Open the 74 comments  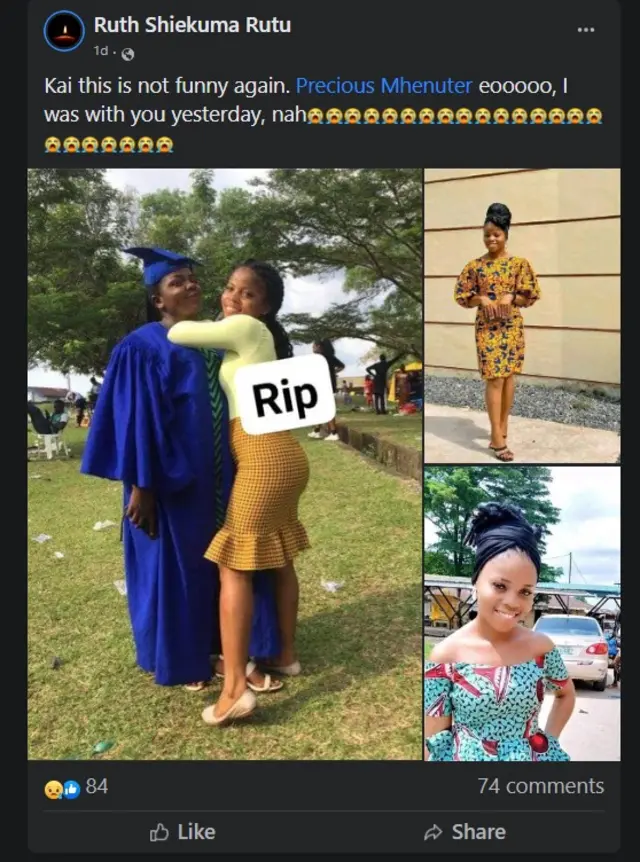click(x=540, y=786)
